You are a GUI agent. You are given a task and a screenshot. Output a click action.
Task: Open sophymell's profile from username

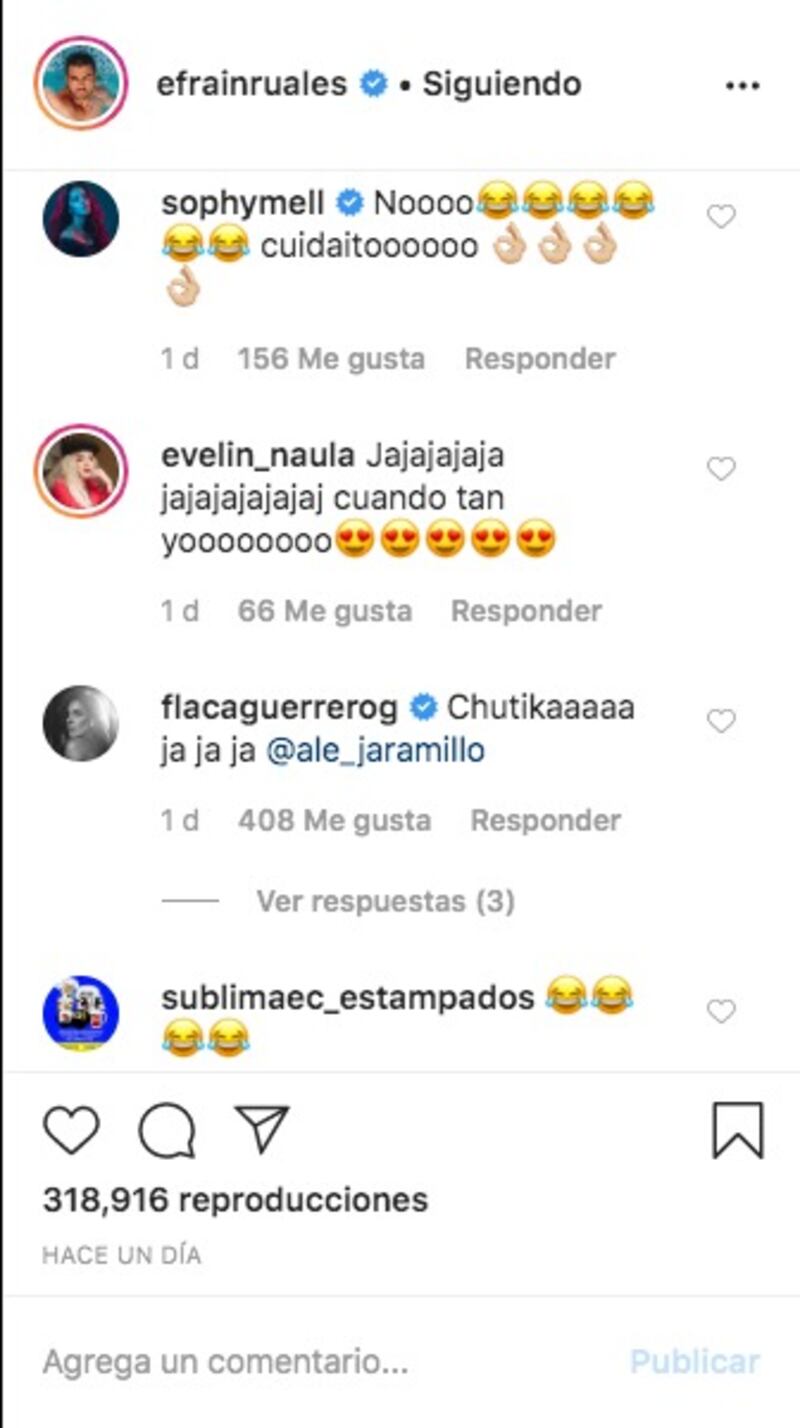tap(242, 204)
